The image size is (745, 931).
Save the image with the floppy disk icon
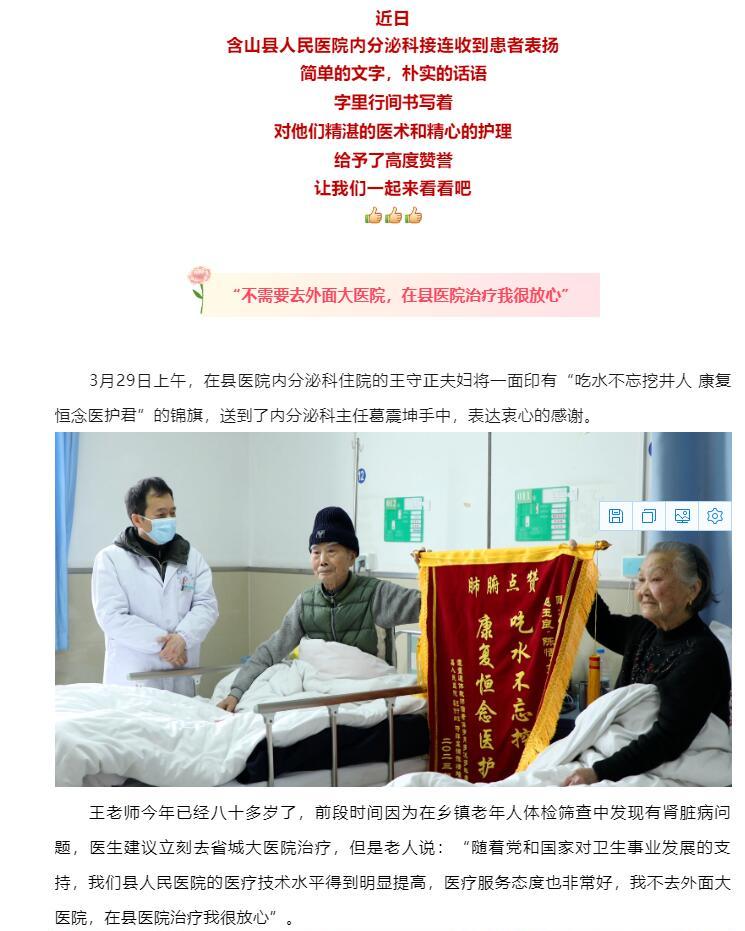[616, 516]
